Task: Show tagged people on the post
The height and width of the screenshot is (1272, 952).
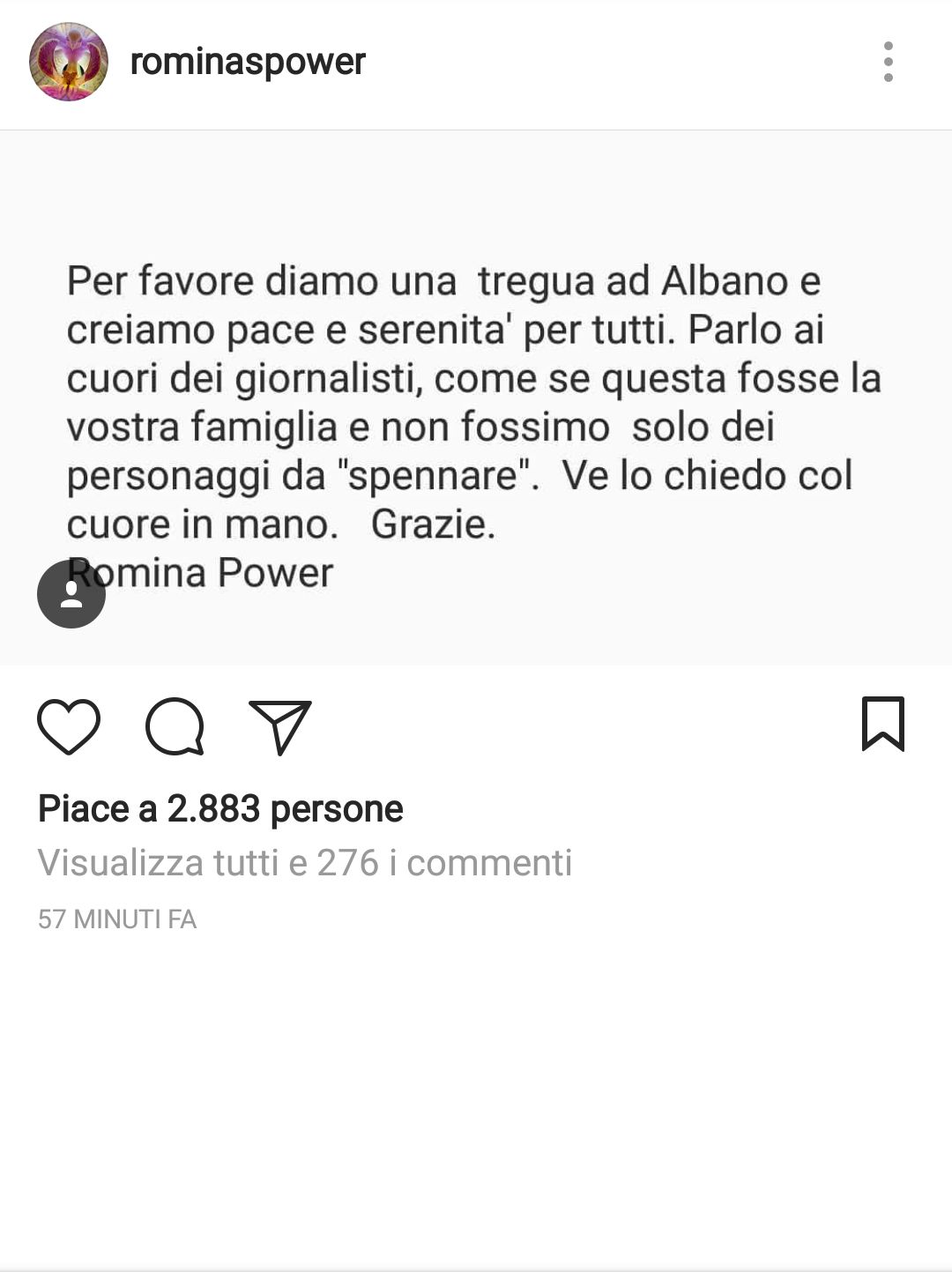Action: (x=71, y=594)
